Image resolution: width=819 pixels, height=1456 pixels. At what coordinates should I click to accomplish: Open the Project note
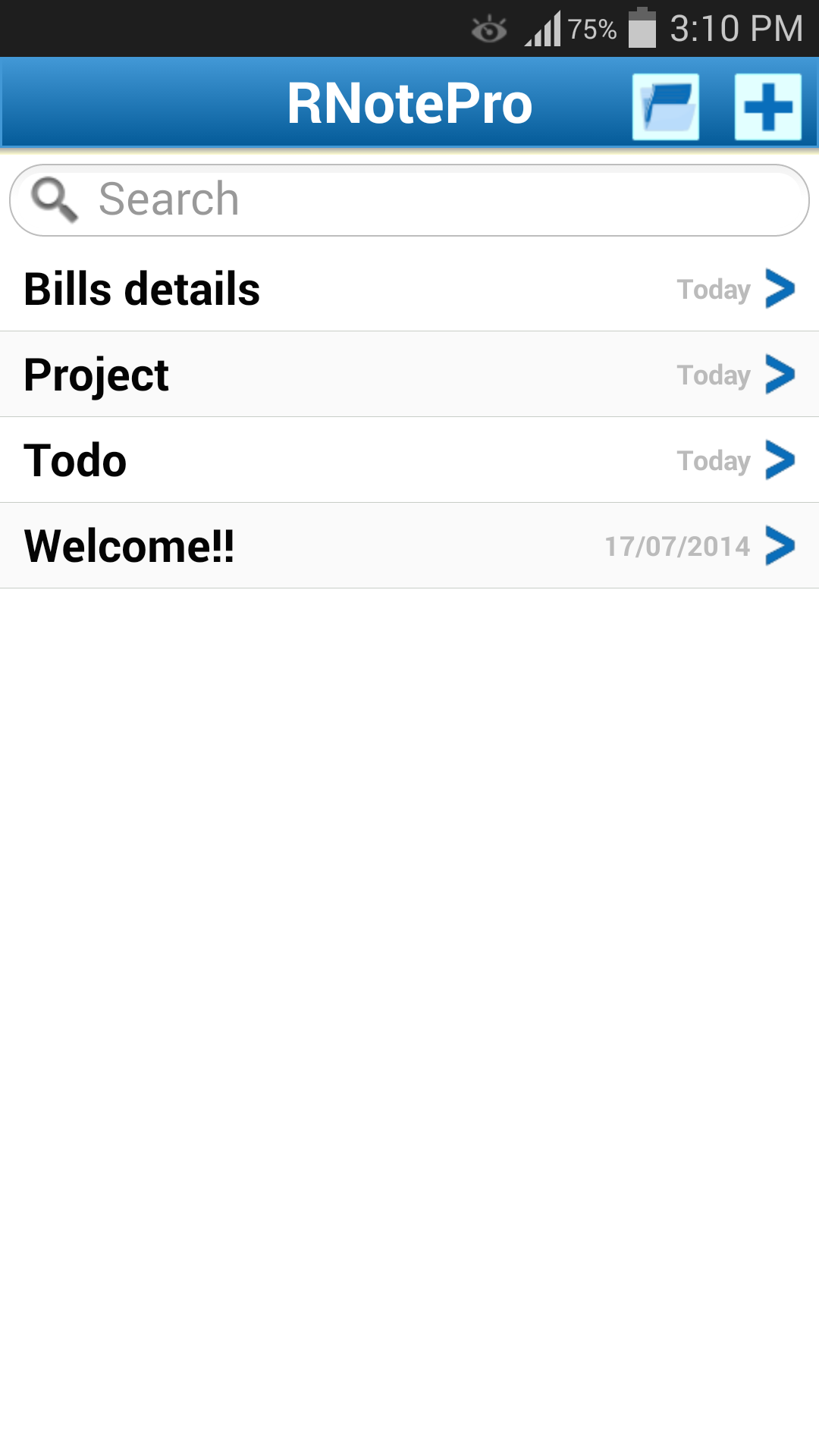(x=303, y=375)
